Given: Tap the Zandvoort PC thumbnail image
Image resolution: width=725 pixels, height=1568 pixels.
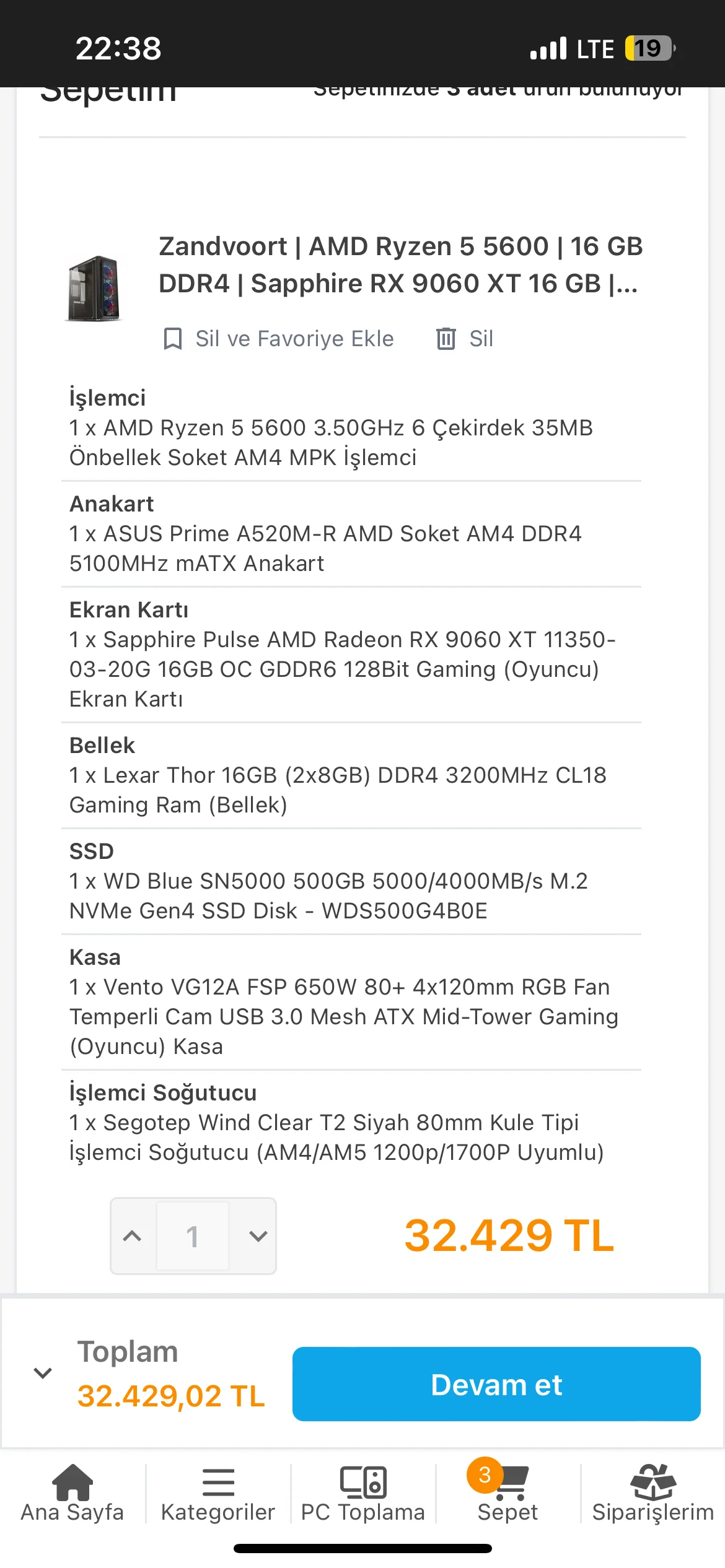Looking at the screenshot, I should coord(94,289).
